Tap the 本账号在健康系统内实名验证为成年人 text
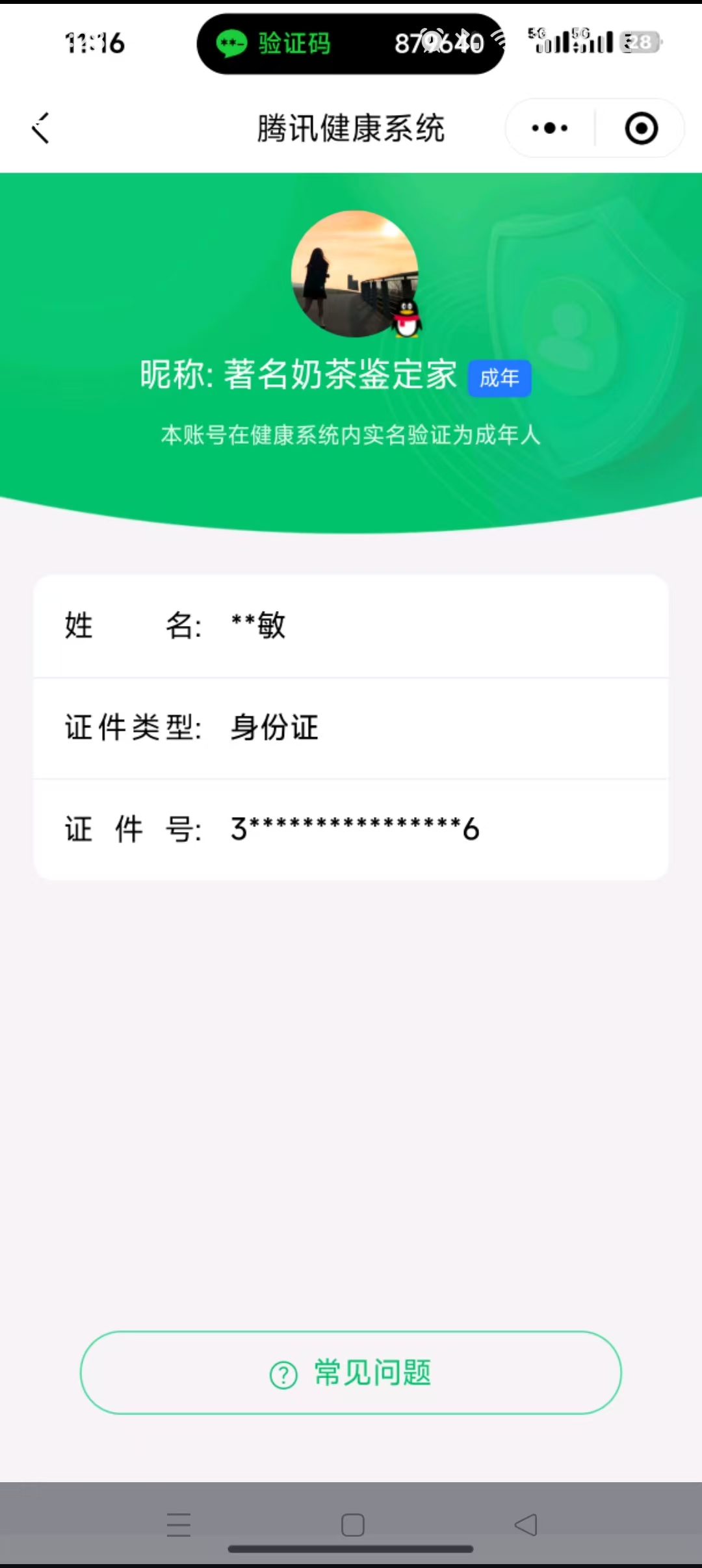 click(x=351, y=436)
